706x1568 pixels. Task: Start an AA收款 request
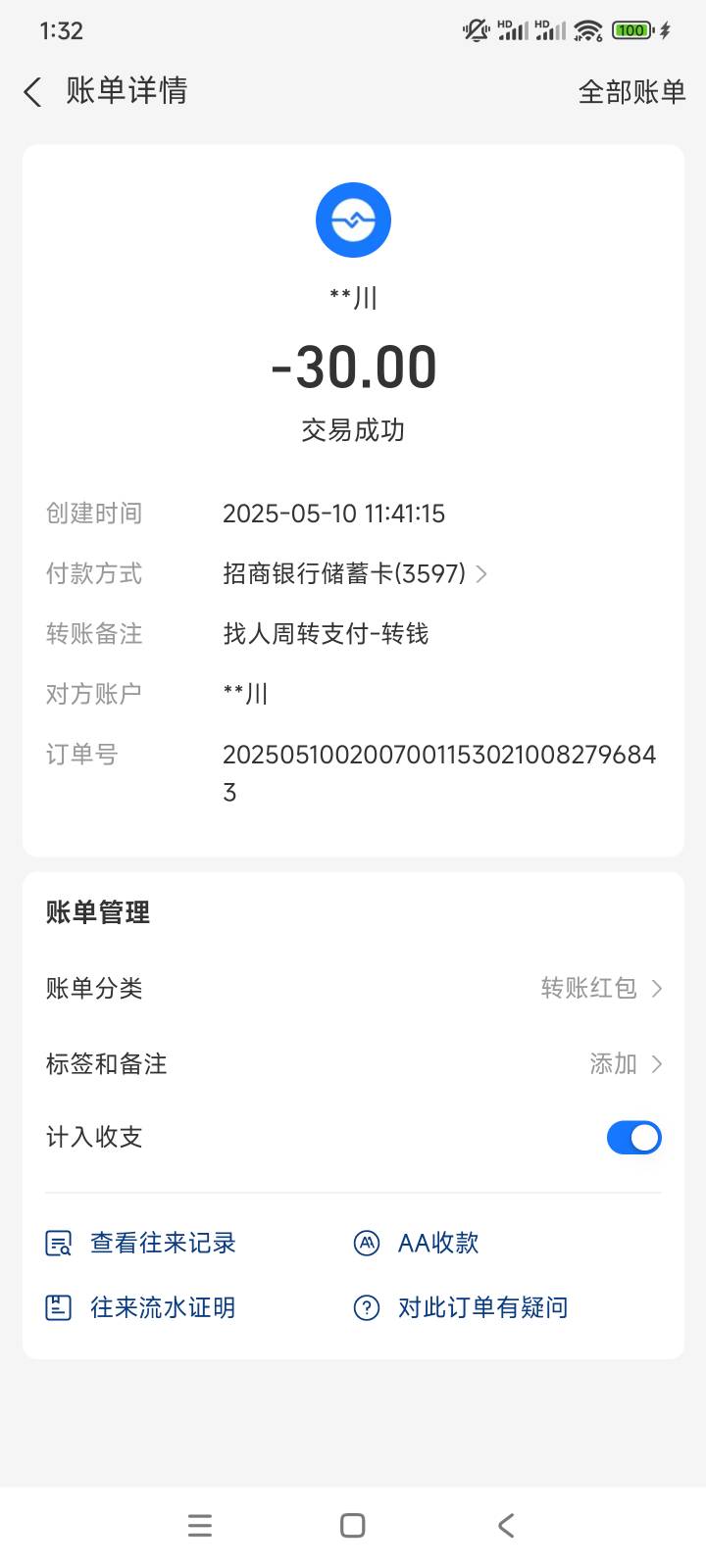(416, 1243)
